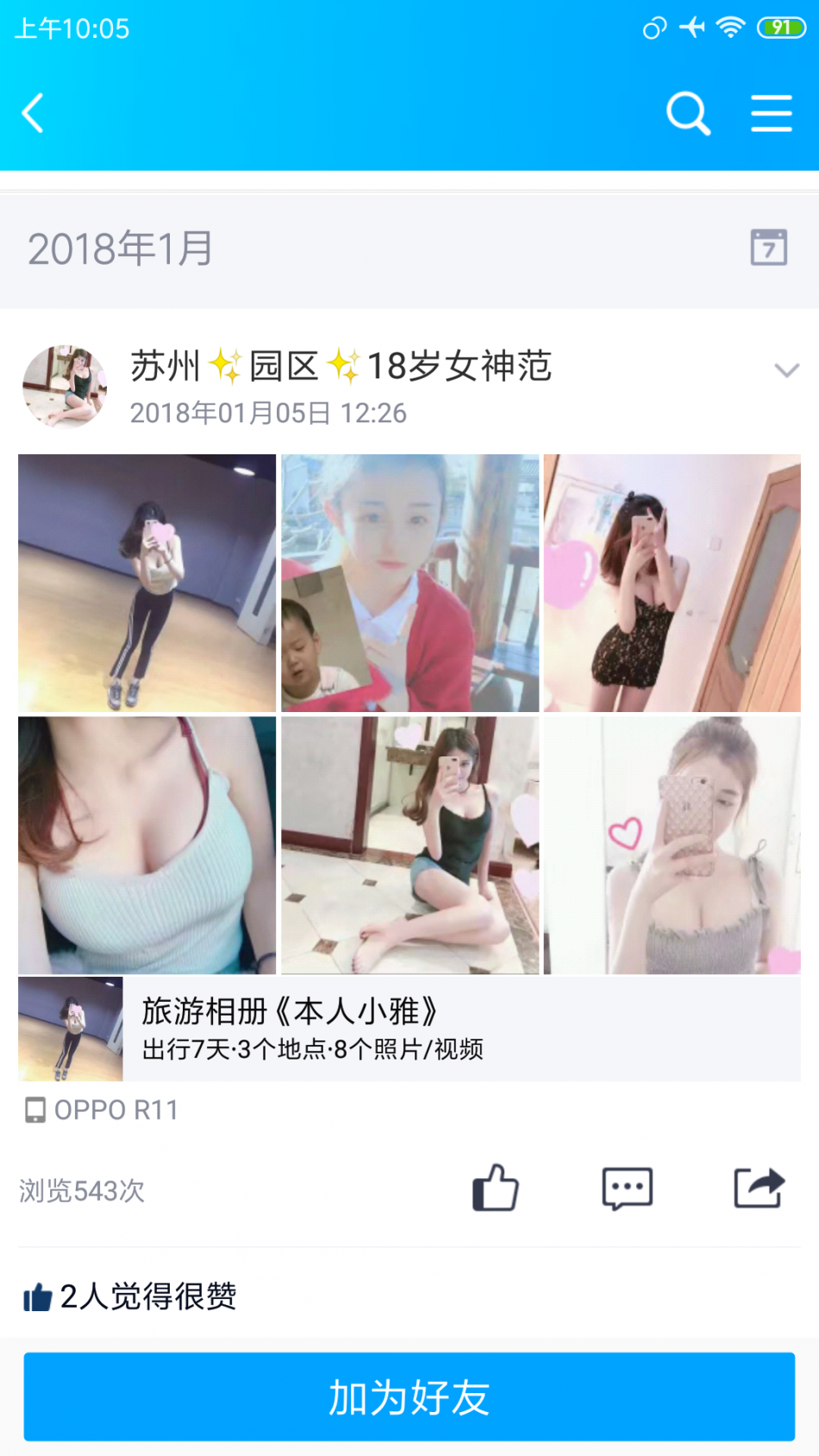
Task: Expand the post options chevron
Action: [786, 372]
